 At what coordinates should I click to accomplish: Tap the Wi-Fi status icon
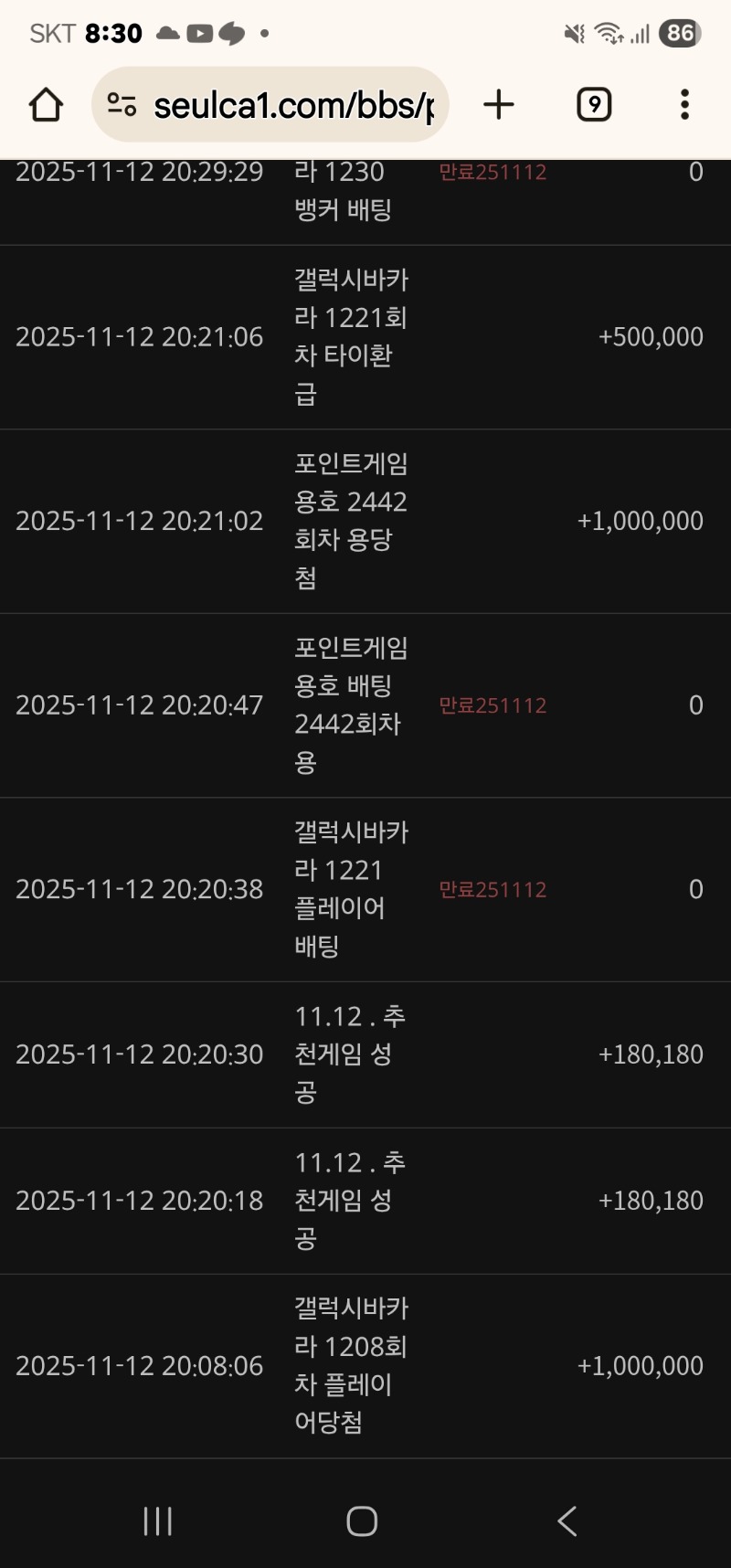607,33
